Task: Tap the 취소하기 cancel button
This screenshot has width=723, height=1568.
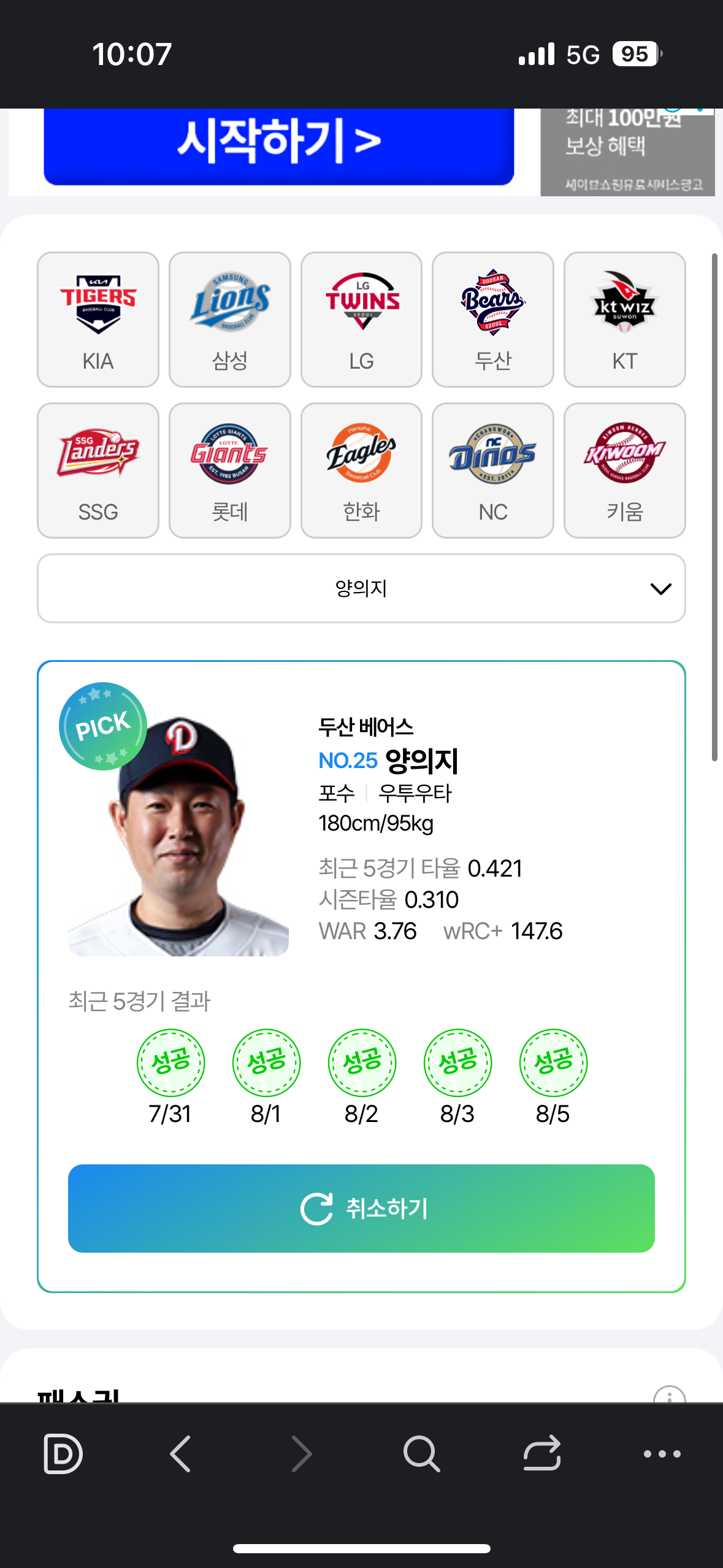Action: tap(361, 1209)
